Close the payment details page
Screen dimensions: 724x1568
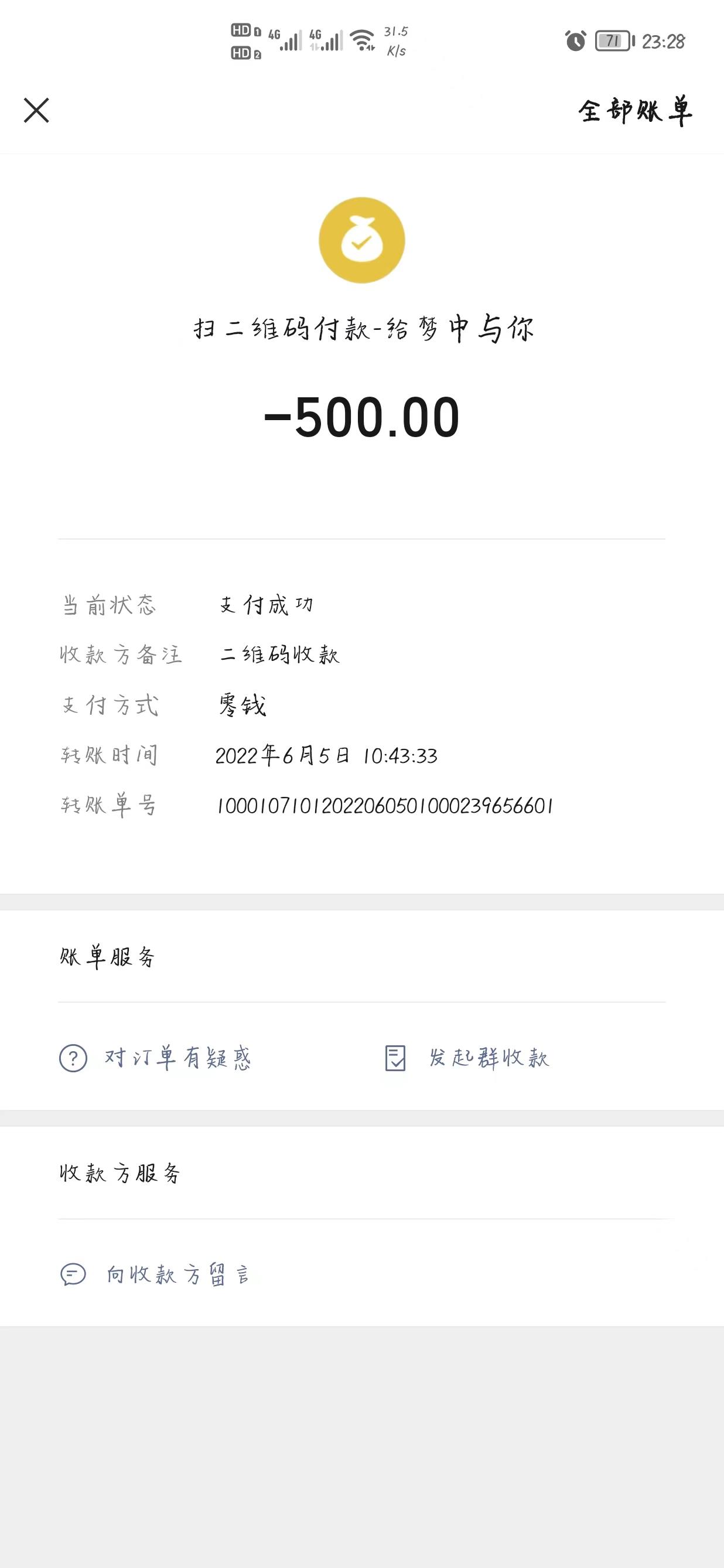(x=36, y=110)
